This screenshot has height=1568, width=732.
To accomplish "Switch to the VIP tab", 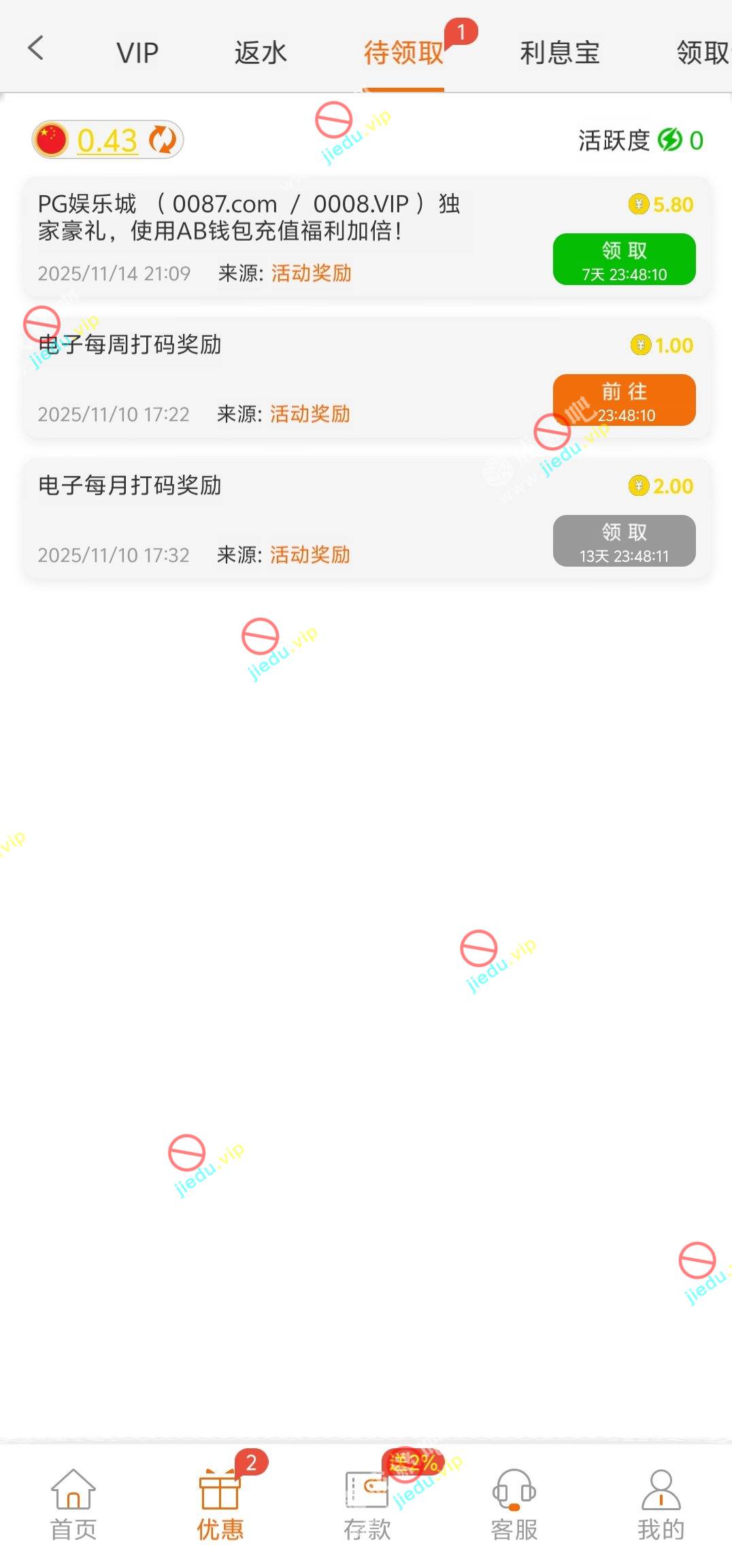I will pos(137,52).
